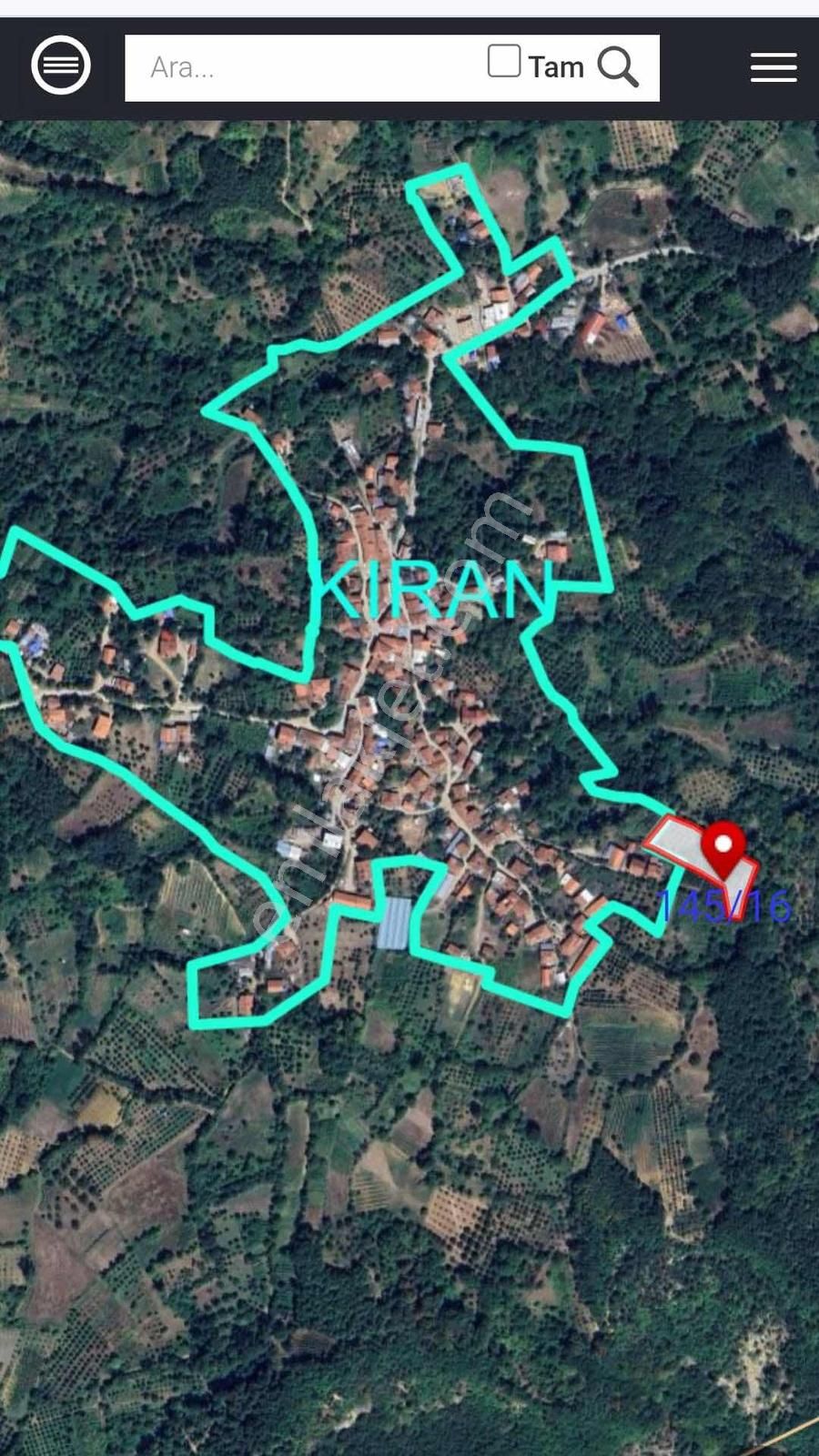Open the hamburger menu on the right
Viewport: 819px width, 1456px height.
pyautogui.click(x=773, y=67)
